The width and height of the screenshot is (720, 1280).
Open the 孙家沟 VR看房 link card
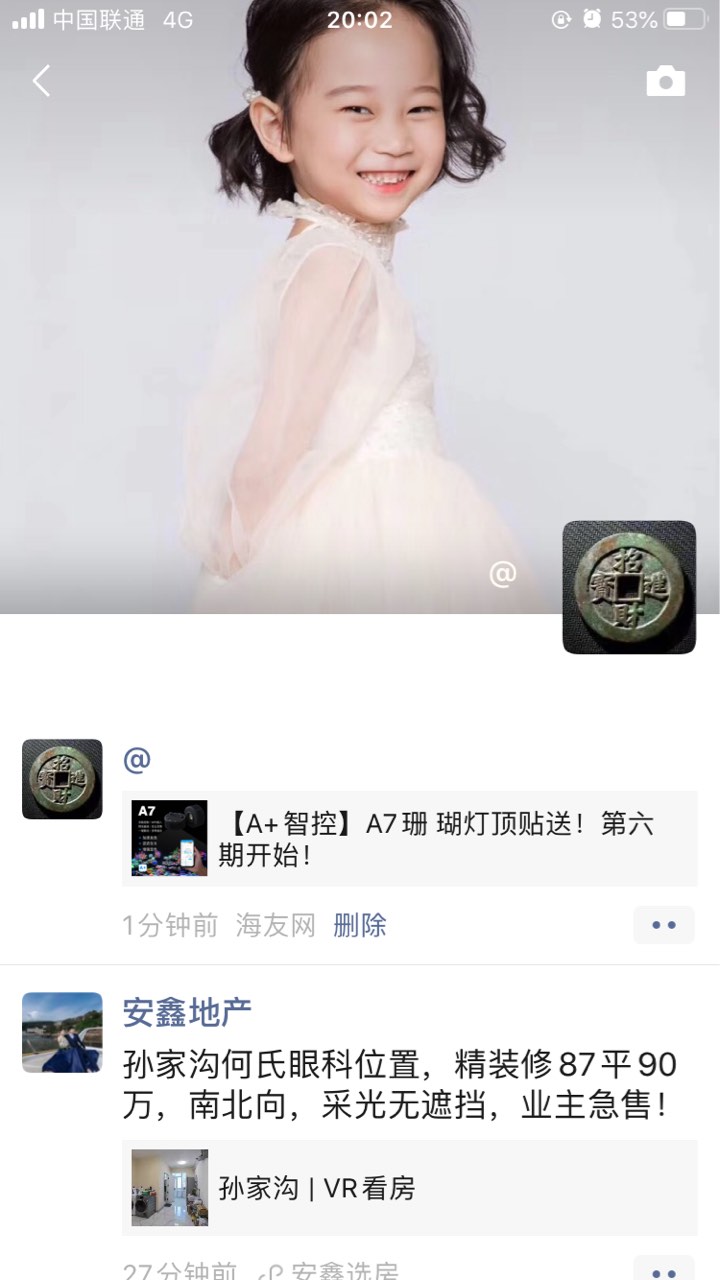tap(410, 1188)
